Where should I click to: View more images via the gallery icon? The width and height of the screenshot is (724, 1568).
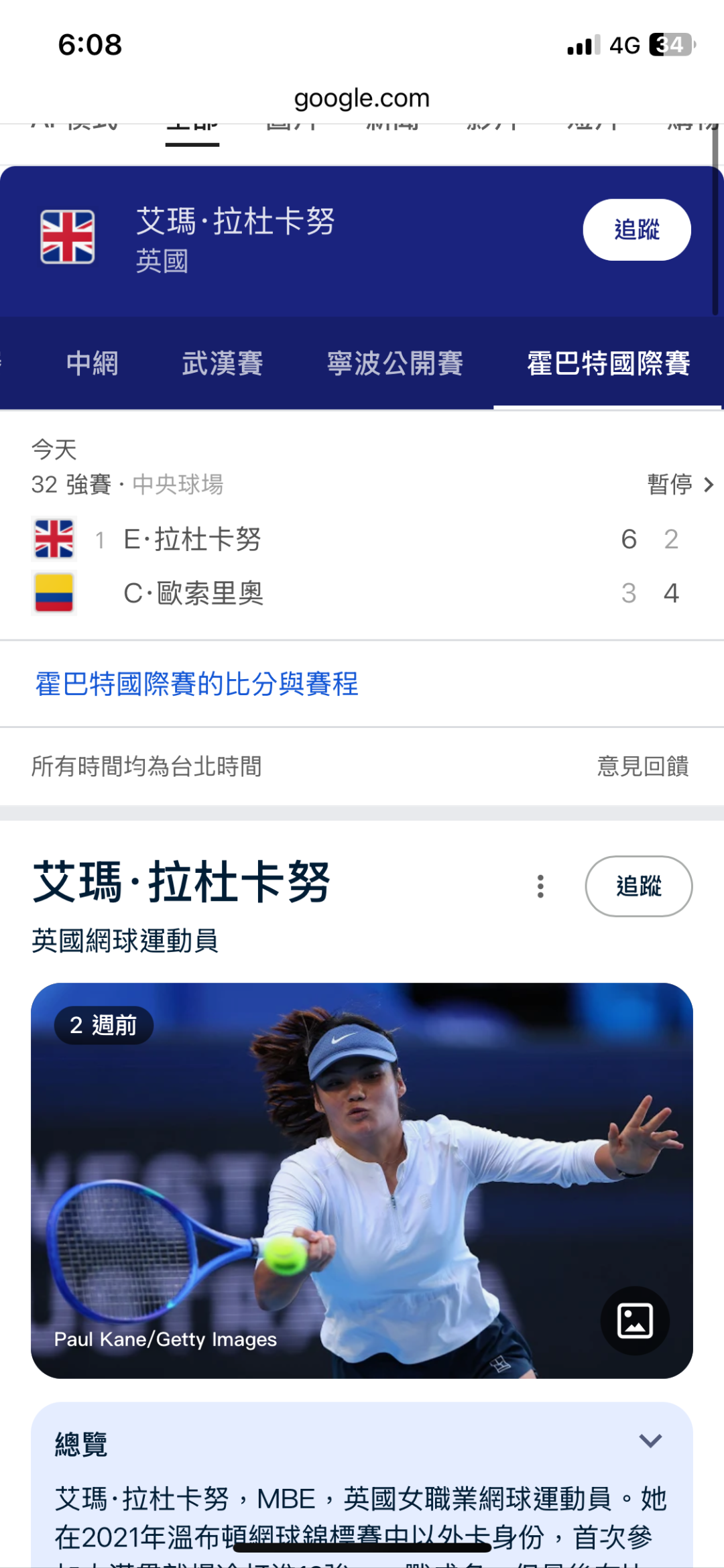[634, 1321]
